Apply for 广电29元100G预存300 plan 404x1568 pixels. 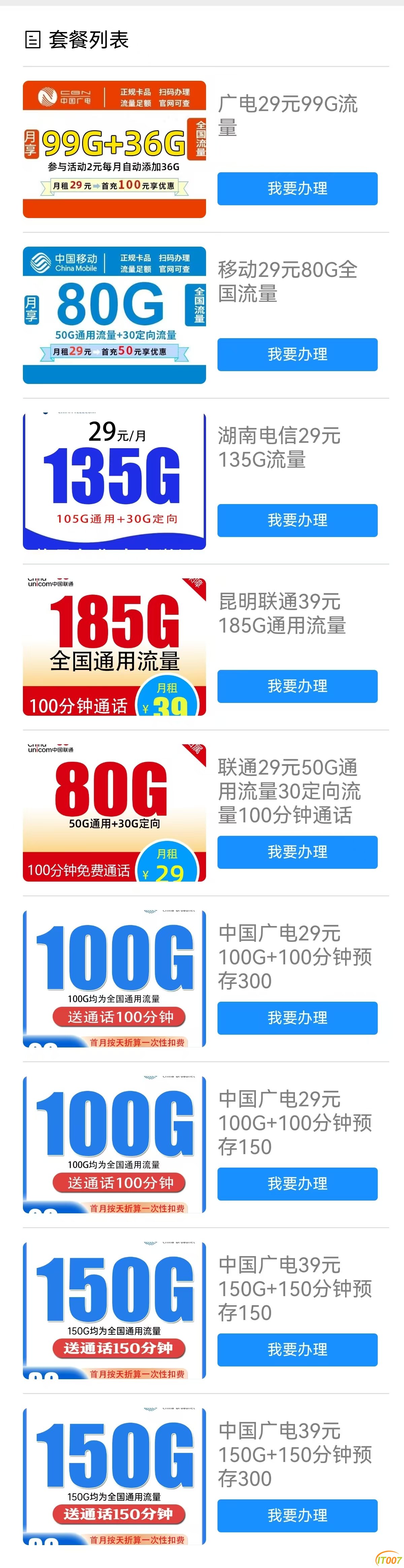(x=297, y=1018)
